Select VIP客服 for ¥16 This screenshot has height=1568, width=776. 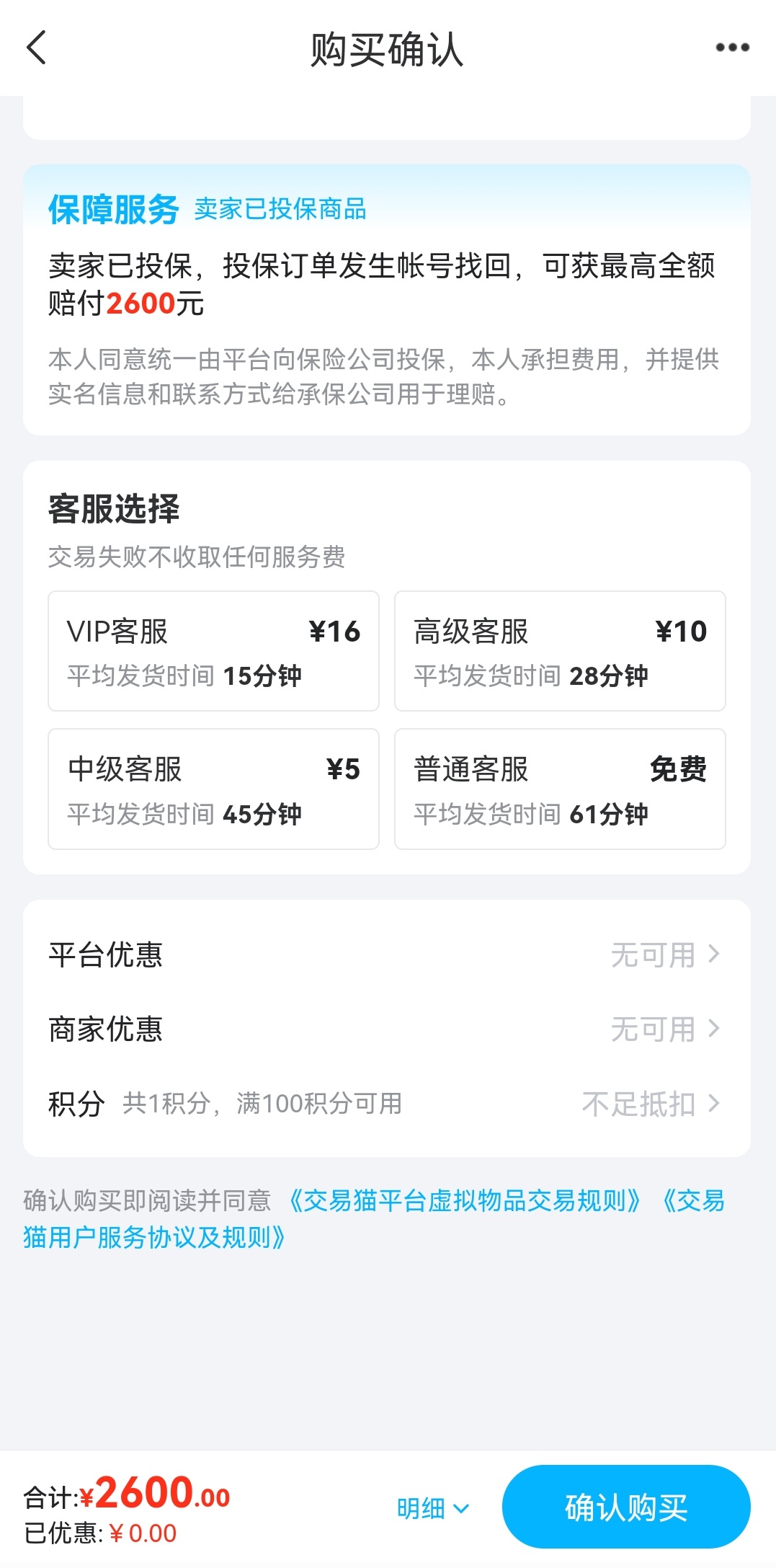pos(213,651)
